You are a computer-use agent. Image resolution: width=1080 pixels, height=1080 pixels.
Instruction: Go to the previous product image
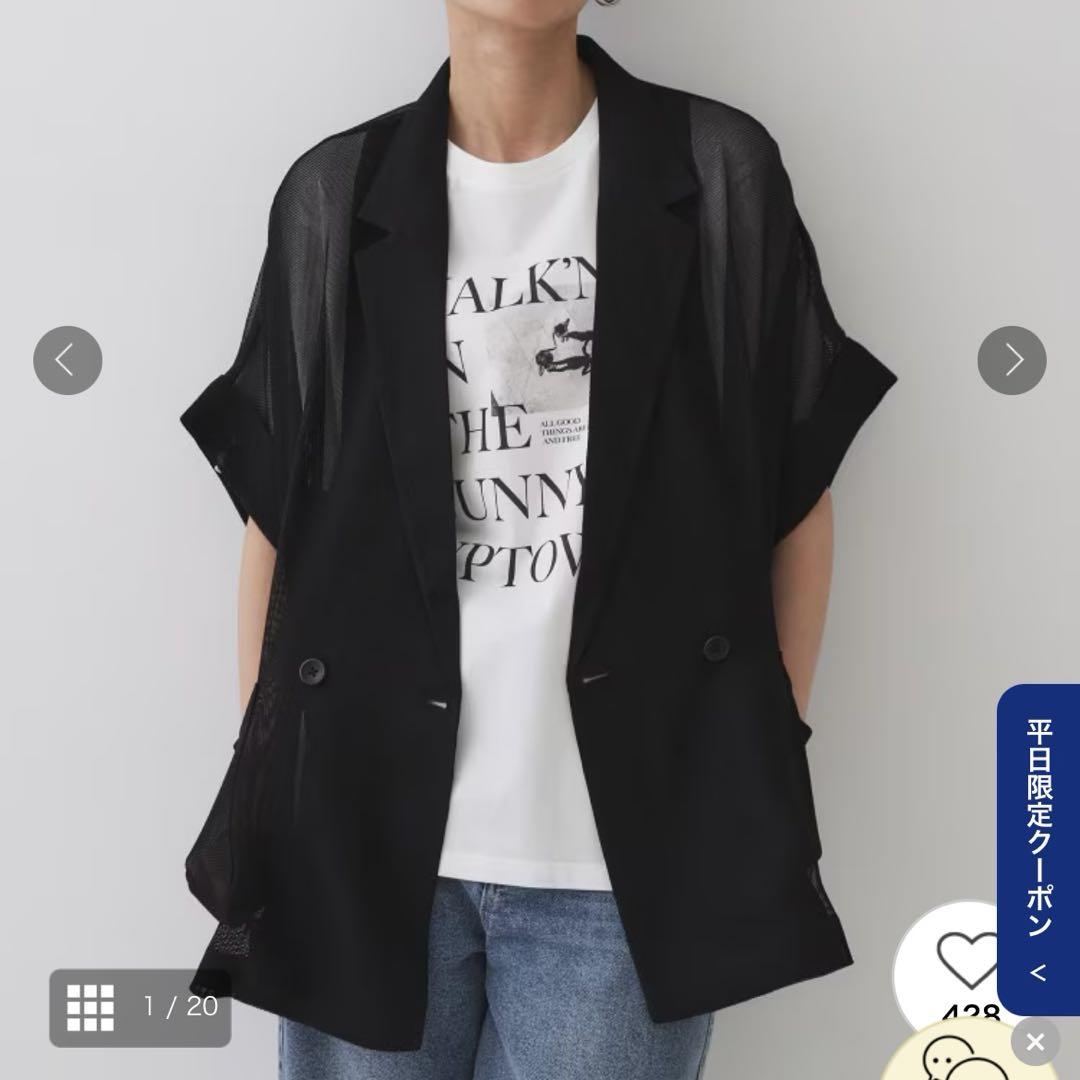[68, 360]
